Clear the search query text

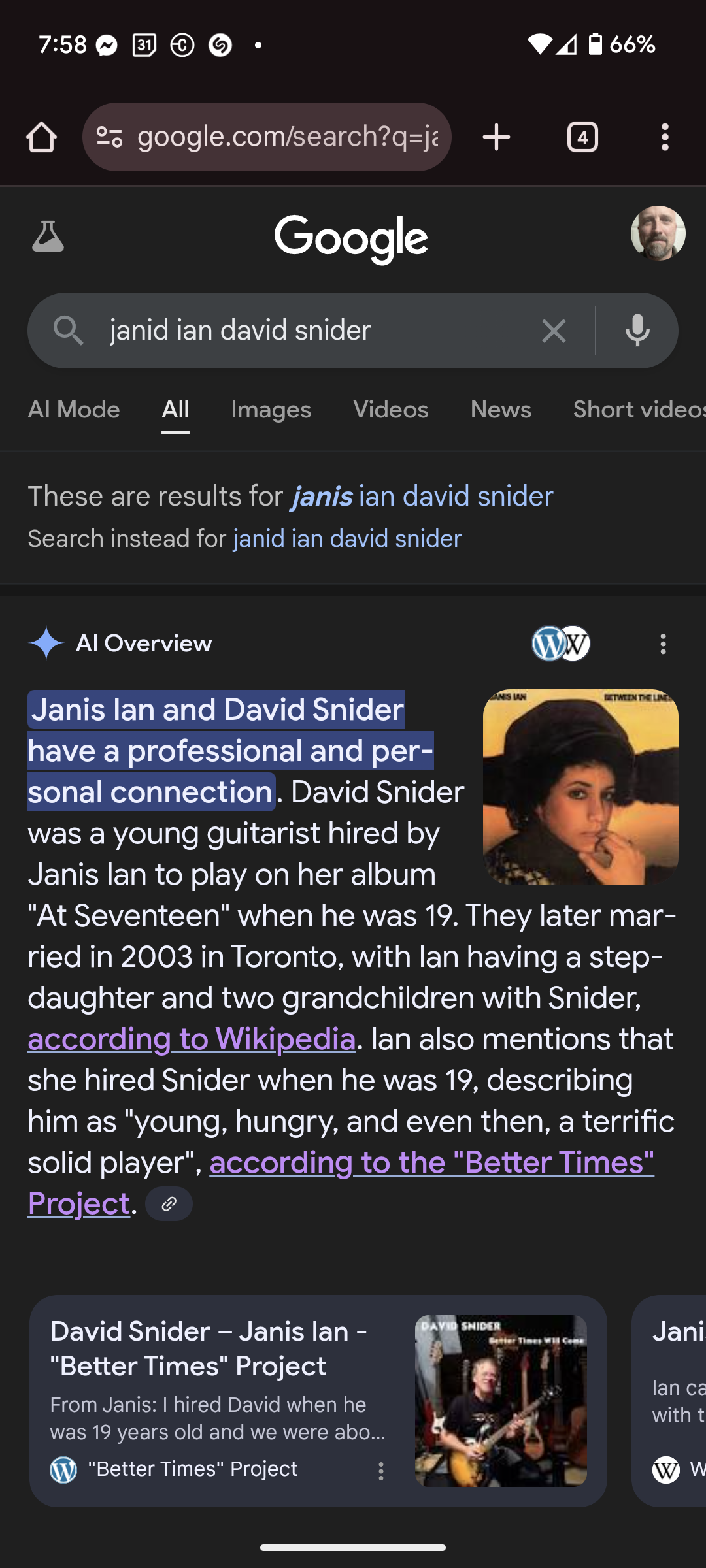(x=554, y=331)
